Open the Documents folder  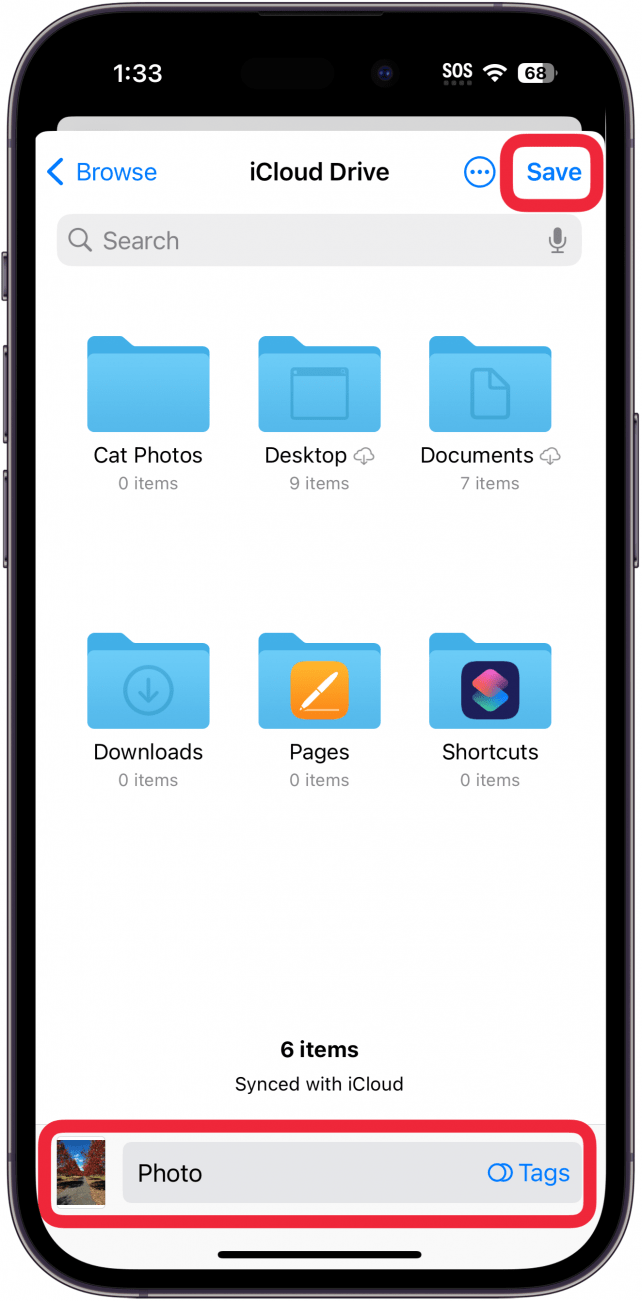tap(490, 385)
